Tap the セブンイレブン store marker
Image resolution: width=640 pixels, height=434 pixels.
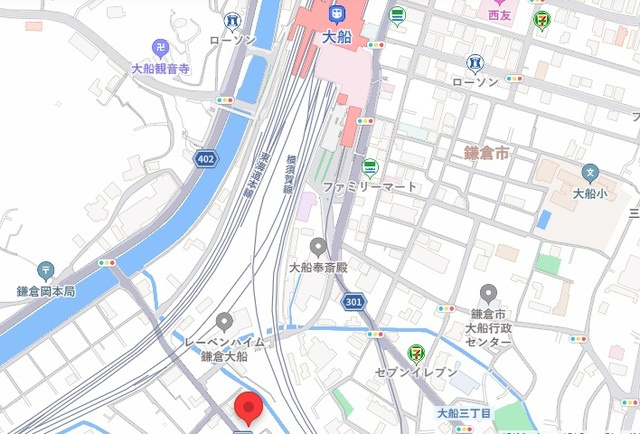pyautogui.click(x=415, y=353)
